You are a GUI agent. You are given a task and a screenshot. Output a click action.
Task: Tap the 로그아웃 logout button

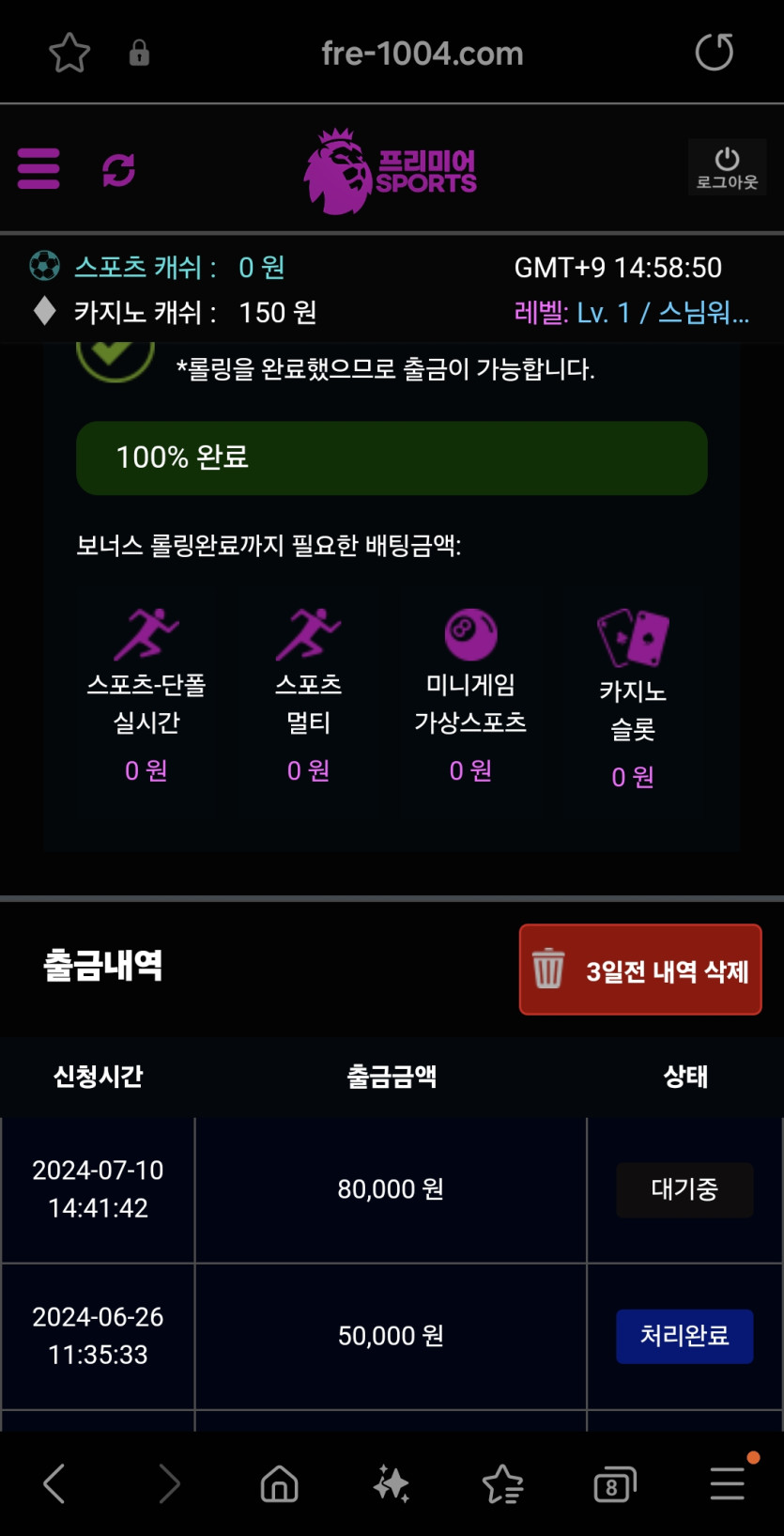pyautogui.click(x=727, y=167)
